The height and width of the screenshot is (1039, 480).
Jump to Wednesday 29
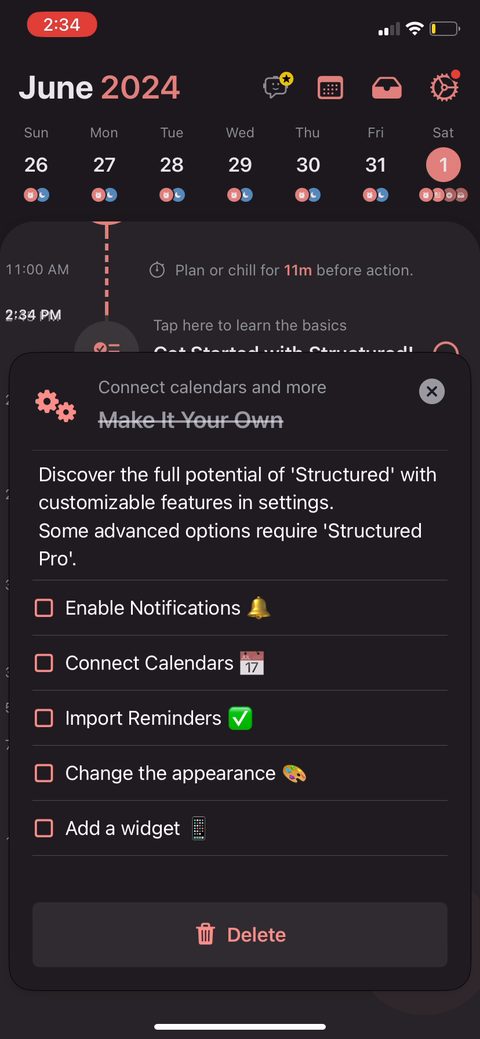click(240, 164)
